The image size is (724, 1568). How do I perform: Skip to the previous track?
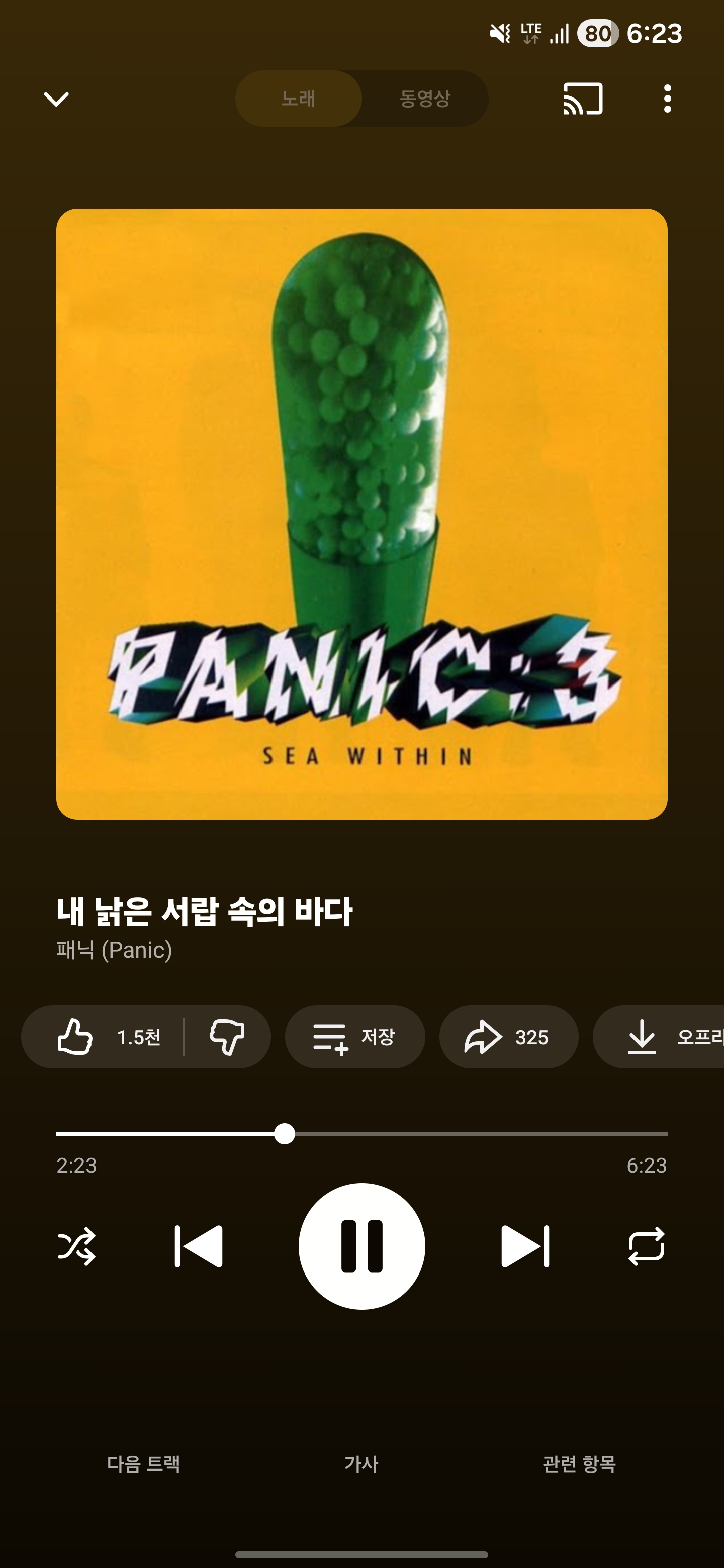199,1246
